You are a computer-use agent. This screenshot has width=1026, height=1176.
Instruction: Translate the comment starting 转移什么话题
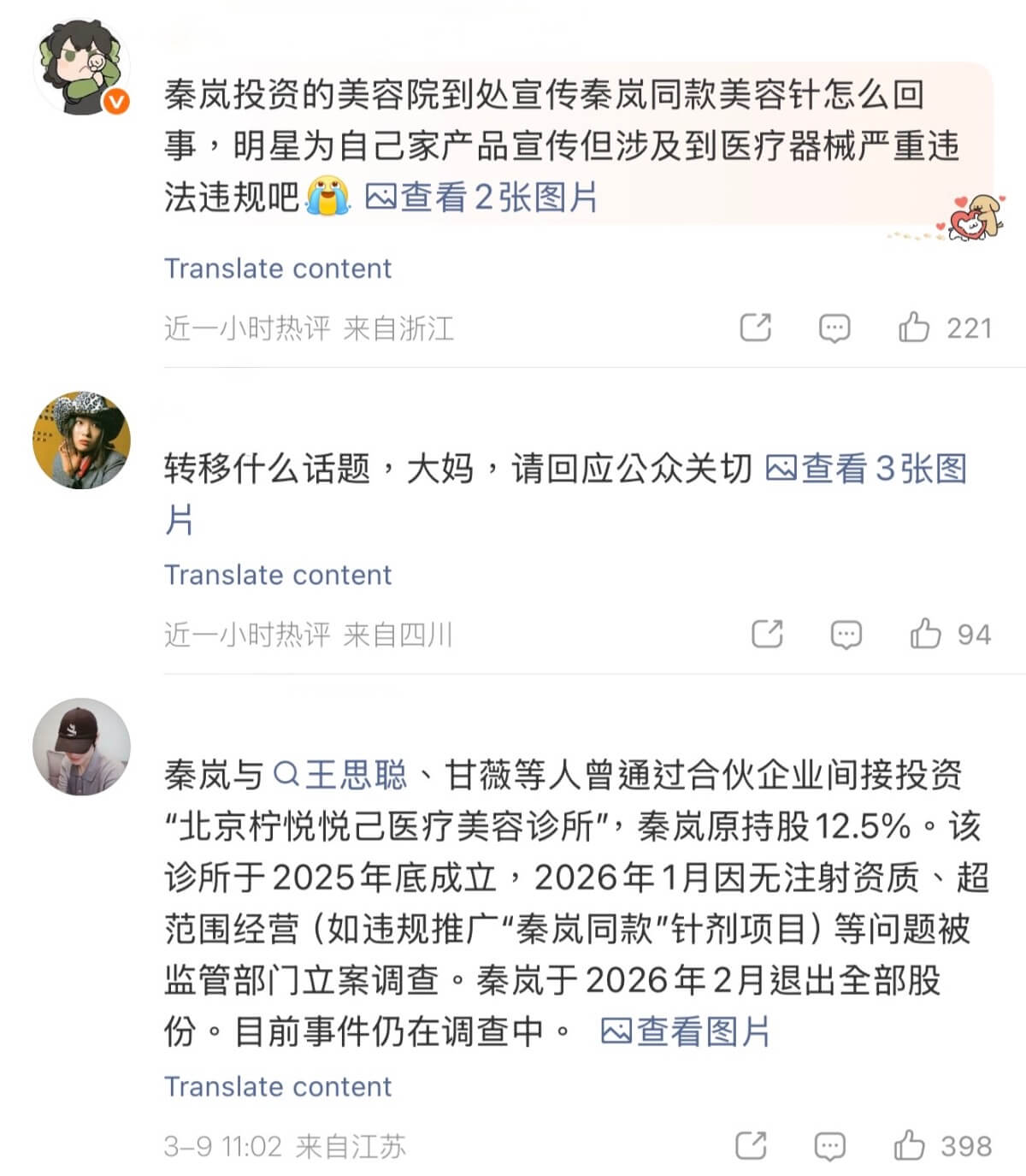[x=277, y=575]
